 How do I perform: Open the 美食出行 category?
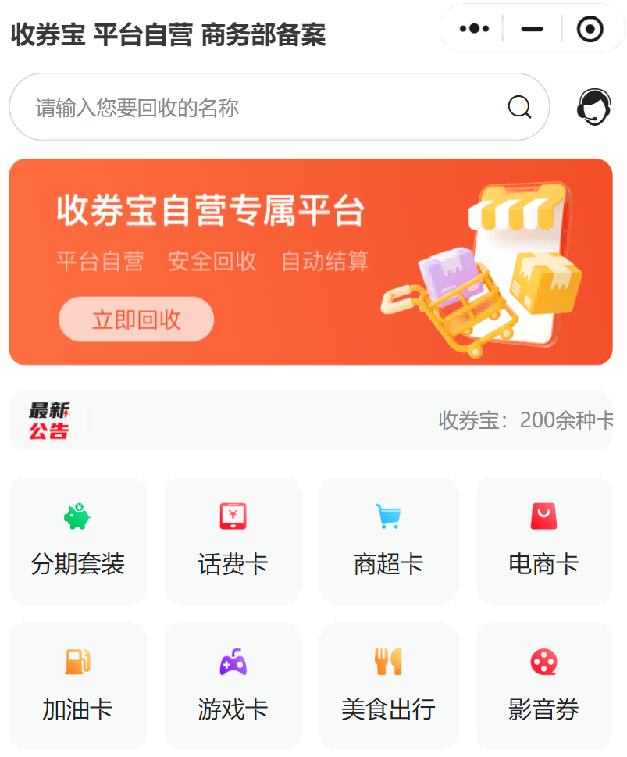[x=388, y=686]
